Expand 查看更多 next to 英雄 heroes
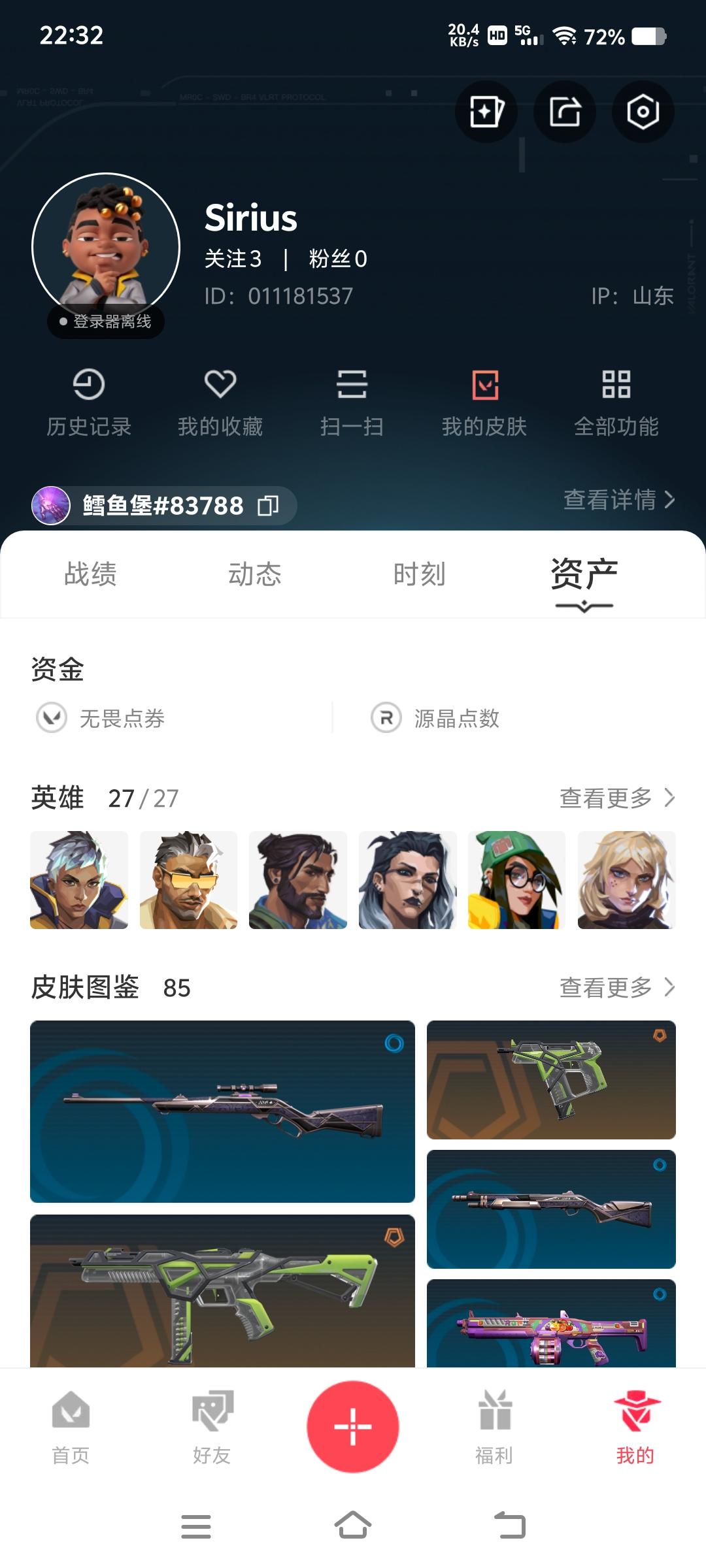Image resolution: width=706 pixels, height=1568 pixels. click(613, 797)
